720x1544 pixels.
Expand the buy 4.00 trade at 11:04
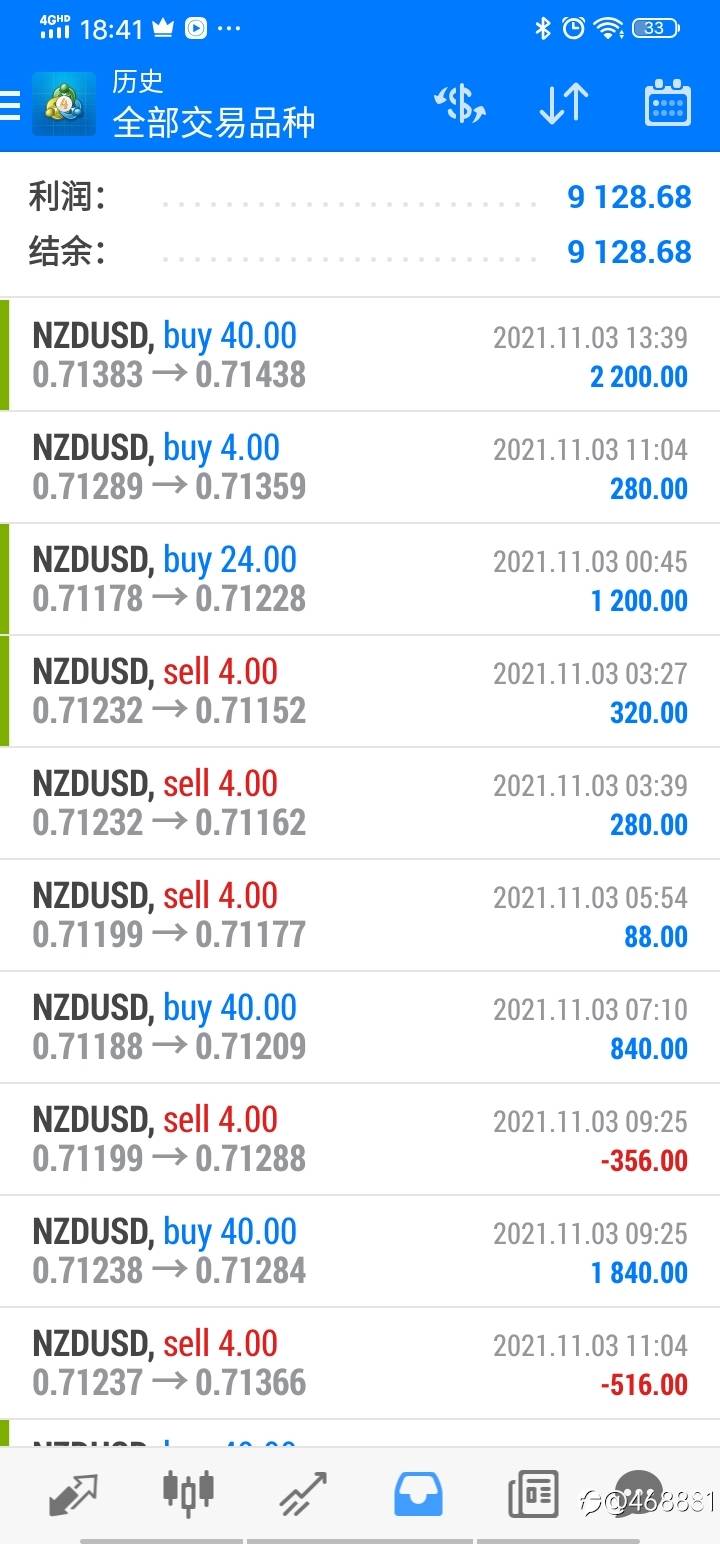pyautogui.click(x=360, y=467)
